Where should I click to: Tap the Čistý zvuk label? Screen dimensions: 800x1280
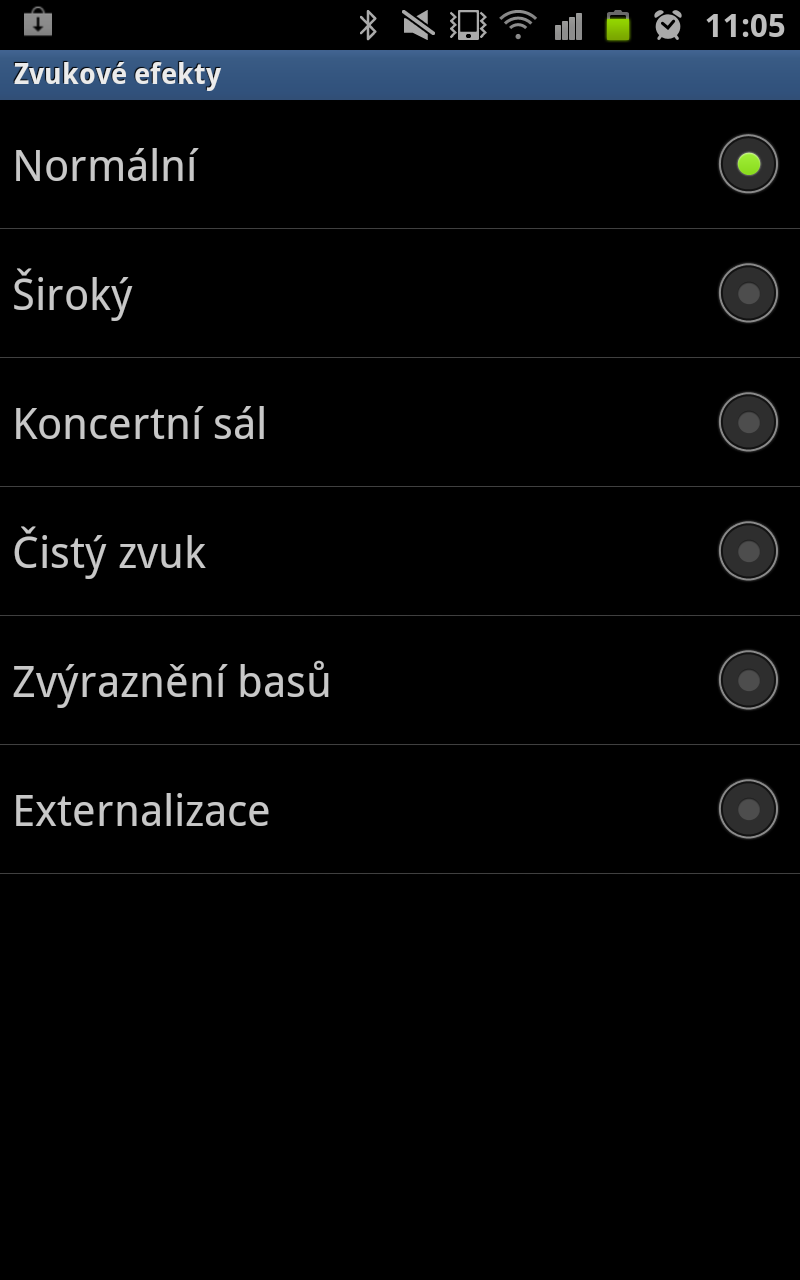(108, 551)
